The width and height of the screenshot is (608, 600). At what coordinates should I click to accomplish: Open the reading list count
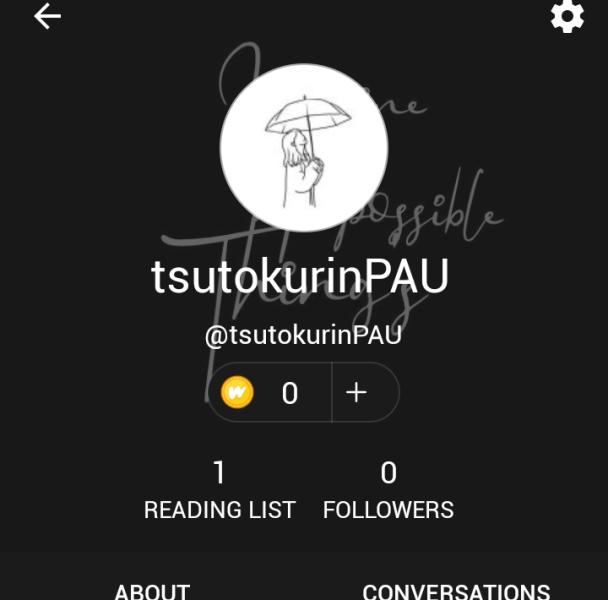click(219, 490)
